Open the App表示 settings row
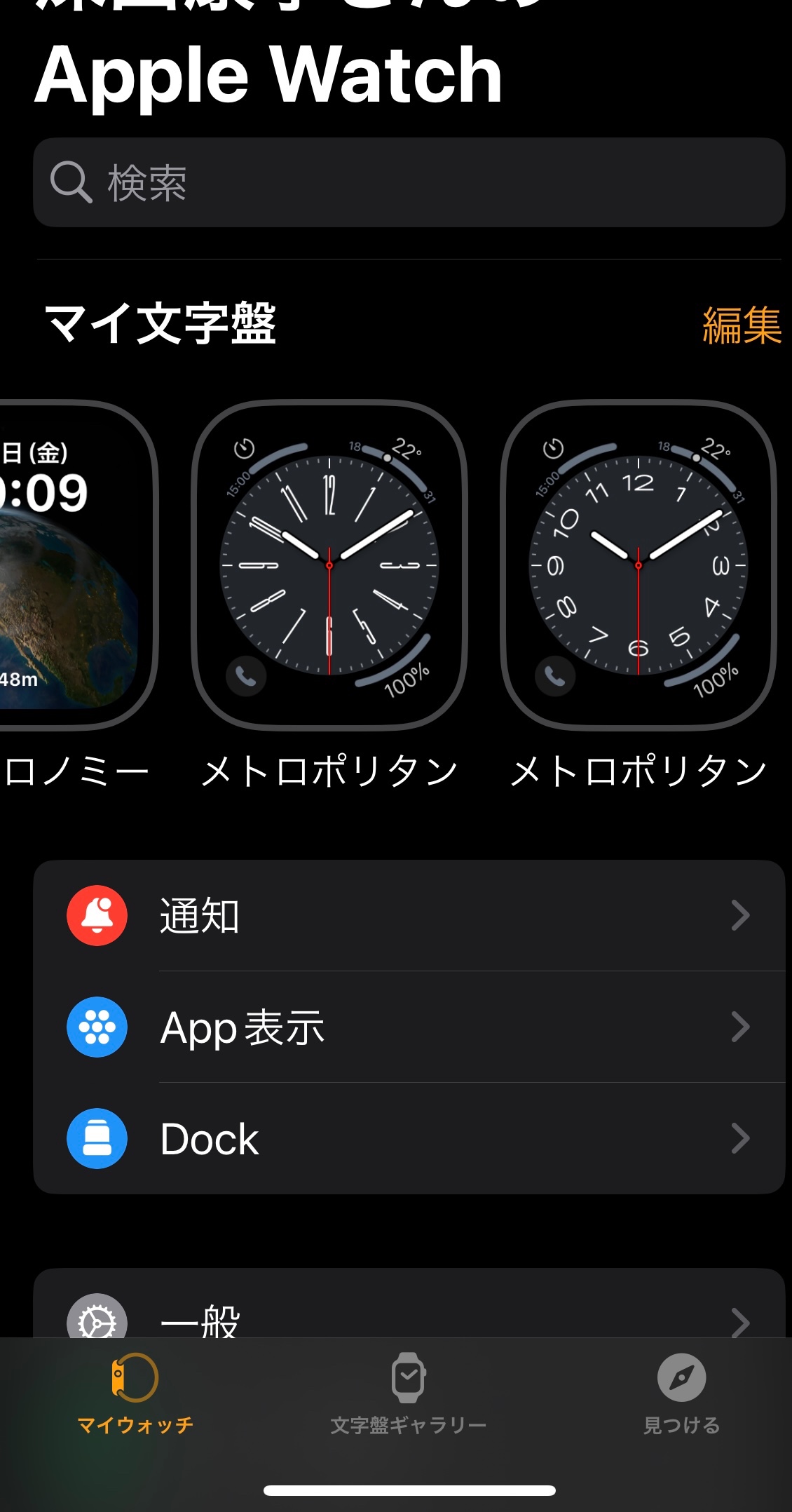 tap(409, 1027)
